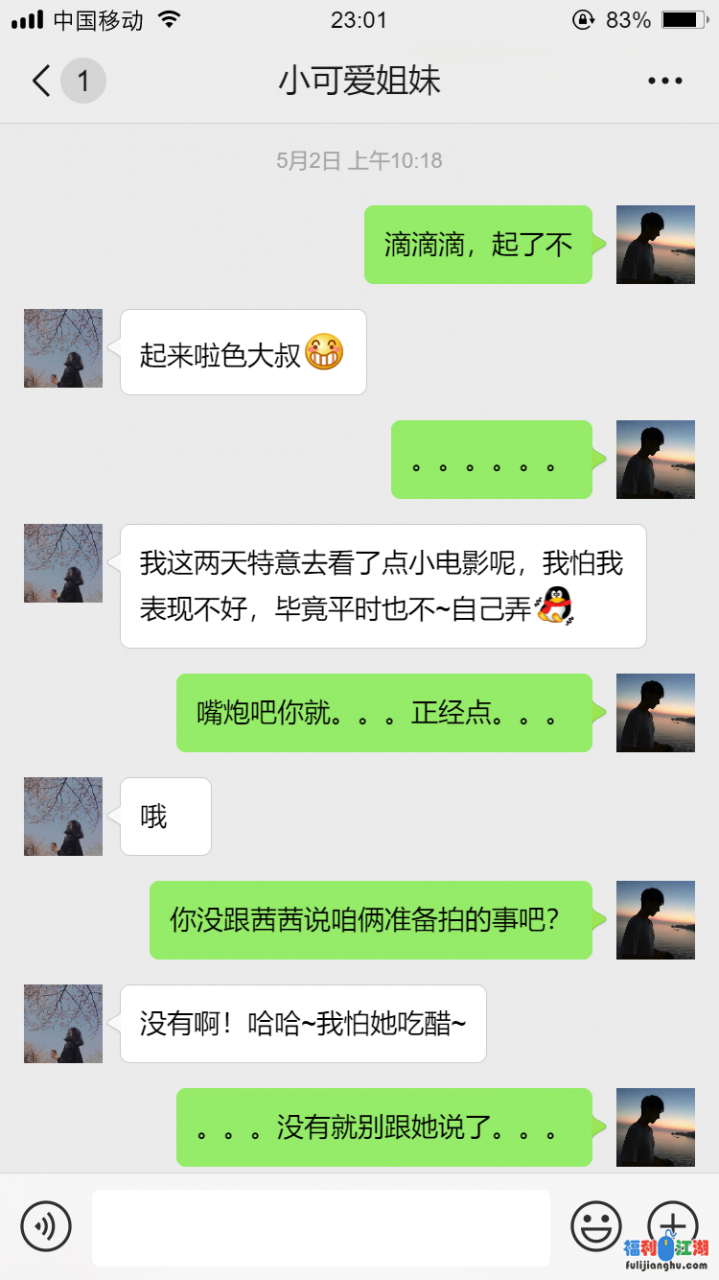The image size is (719, 1280).
Task: Tap the avatar beside "滴滴滴，起了不"
Action: (x=655, y=245)
